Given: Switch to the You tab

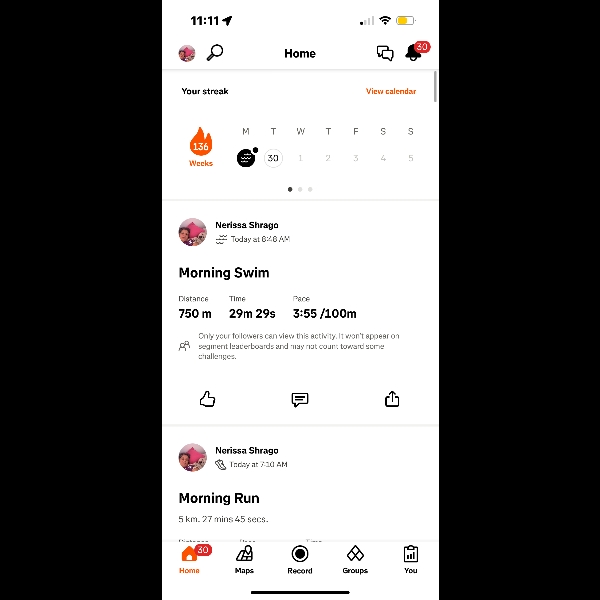Looking at the screenshot, I should (411, 559).
